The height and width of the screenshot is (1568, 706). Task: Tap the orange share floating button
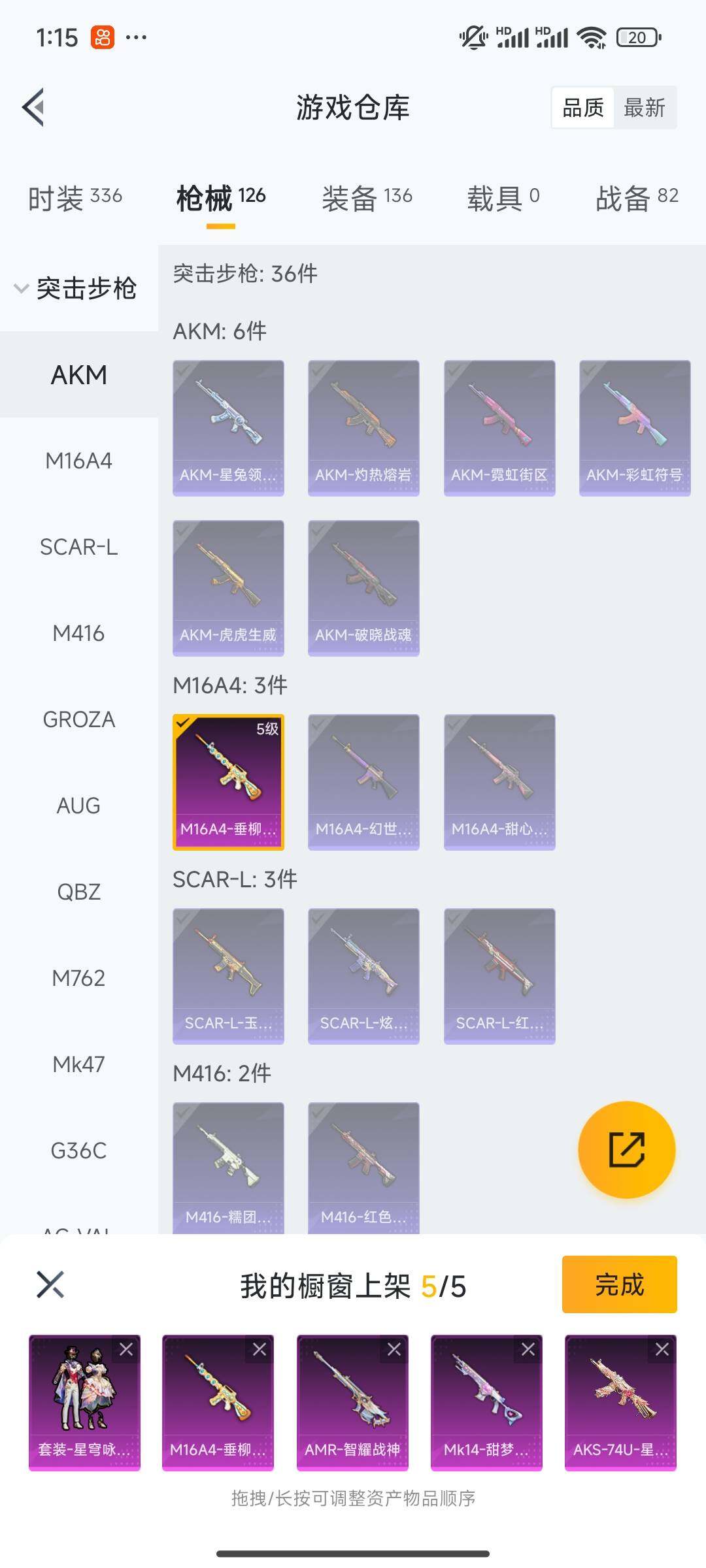pyautogui.click(x=626, y=1149)
